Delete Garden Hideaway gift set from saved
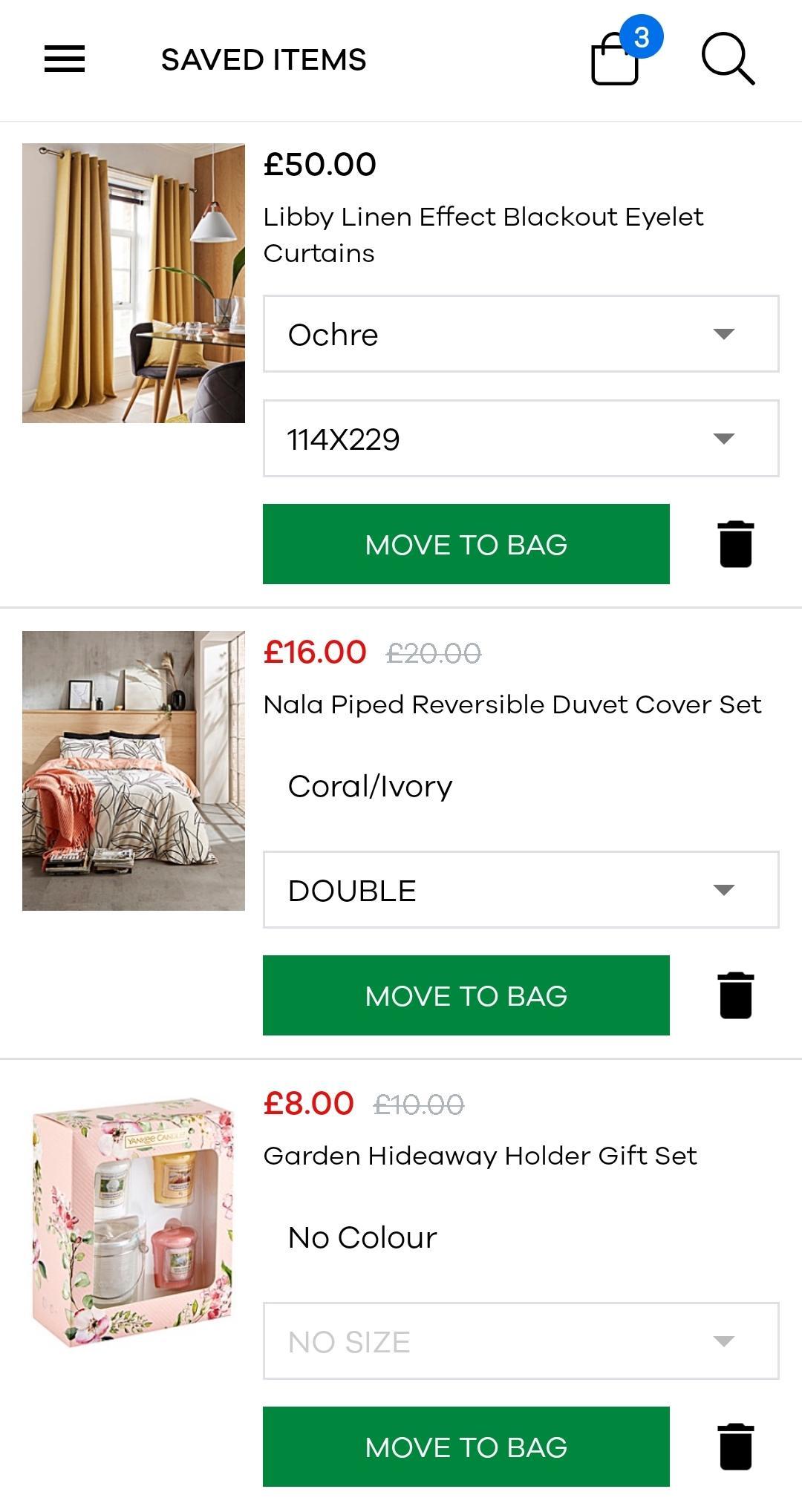Viewport: 802px width, 1512px height. tap(736, 1447)
